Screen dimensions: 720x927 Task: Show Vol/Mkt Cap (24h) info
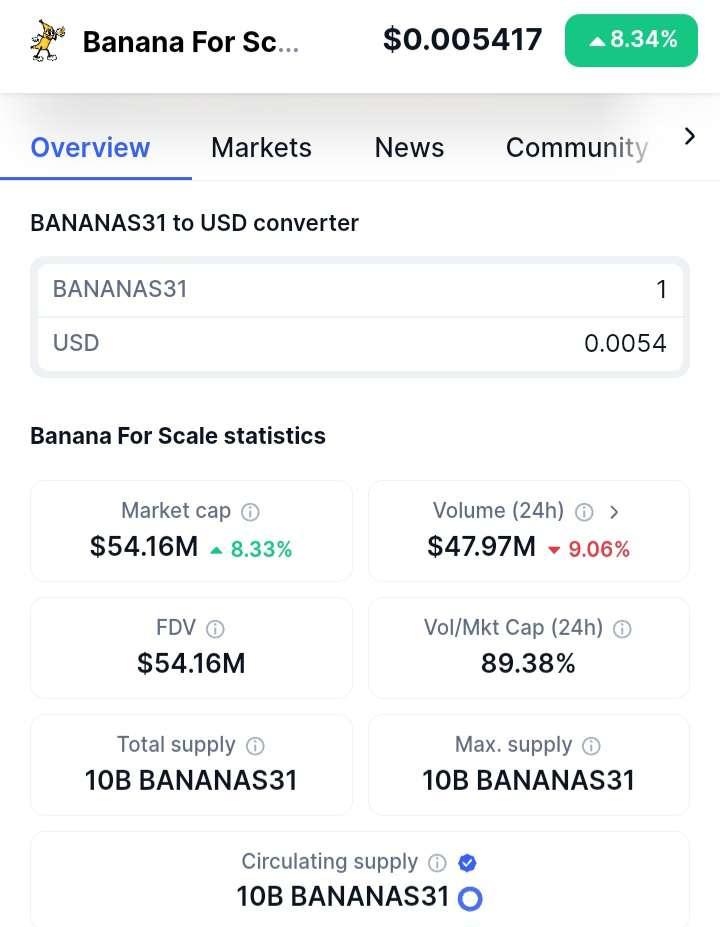click(x=622, y=629)
